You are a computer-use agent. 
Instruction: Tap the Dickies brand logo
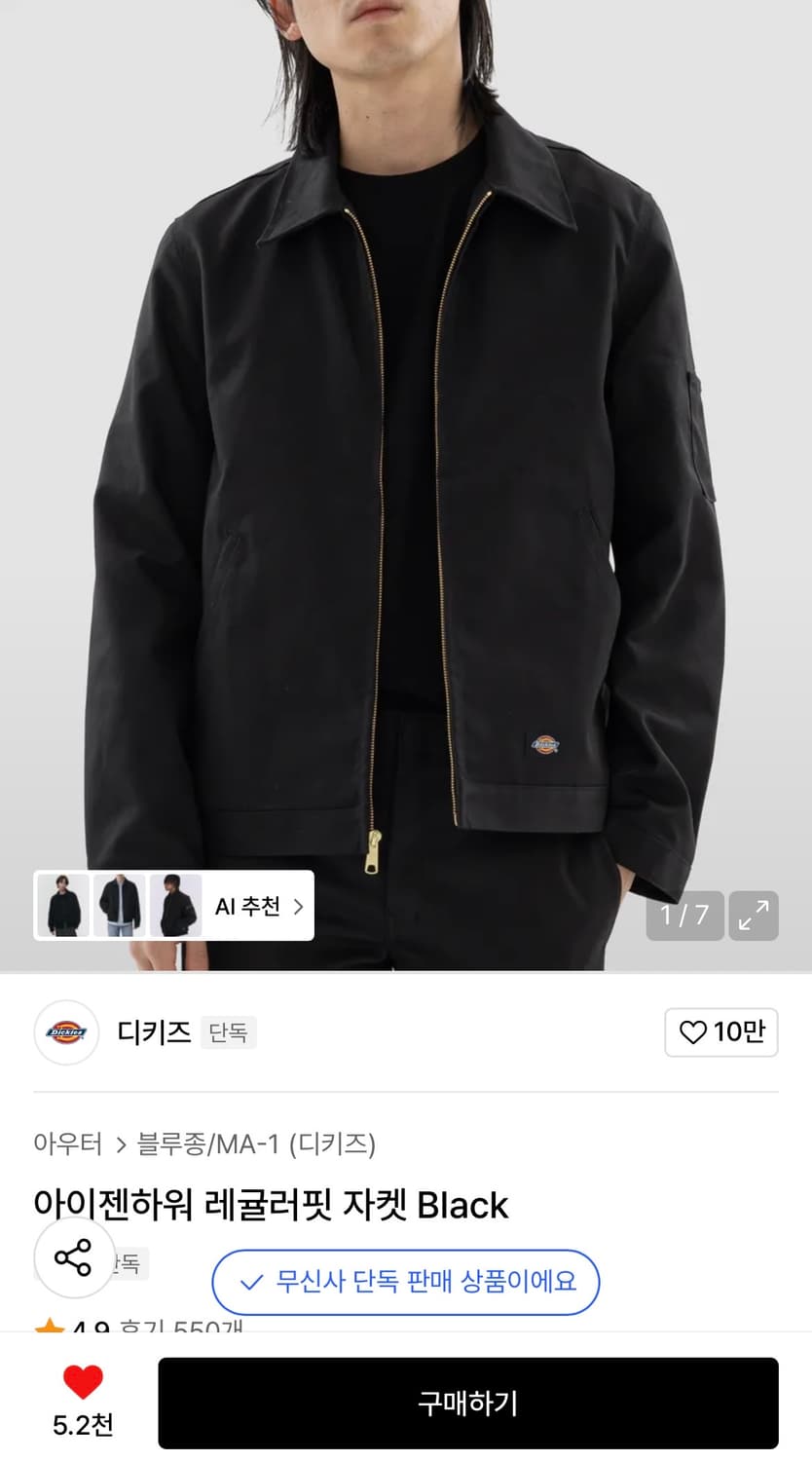pos(66,1033)
